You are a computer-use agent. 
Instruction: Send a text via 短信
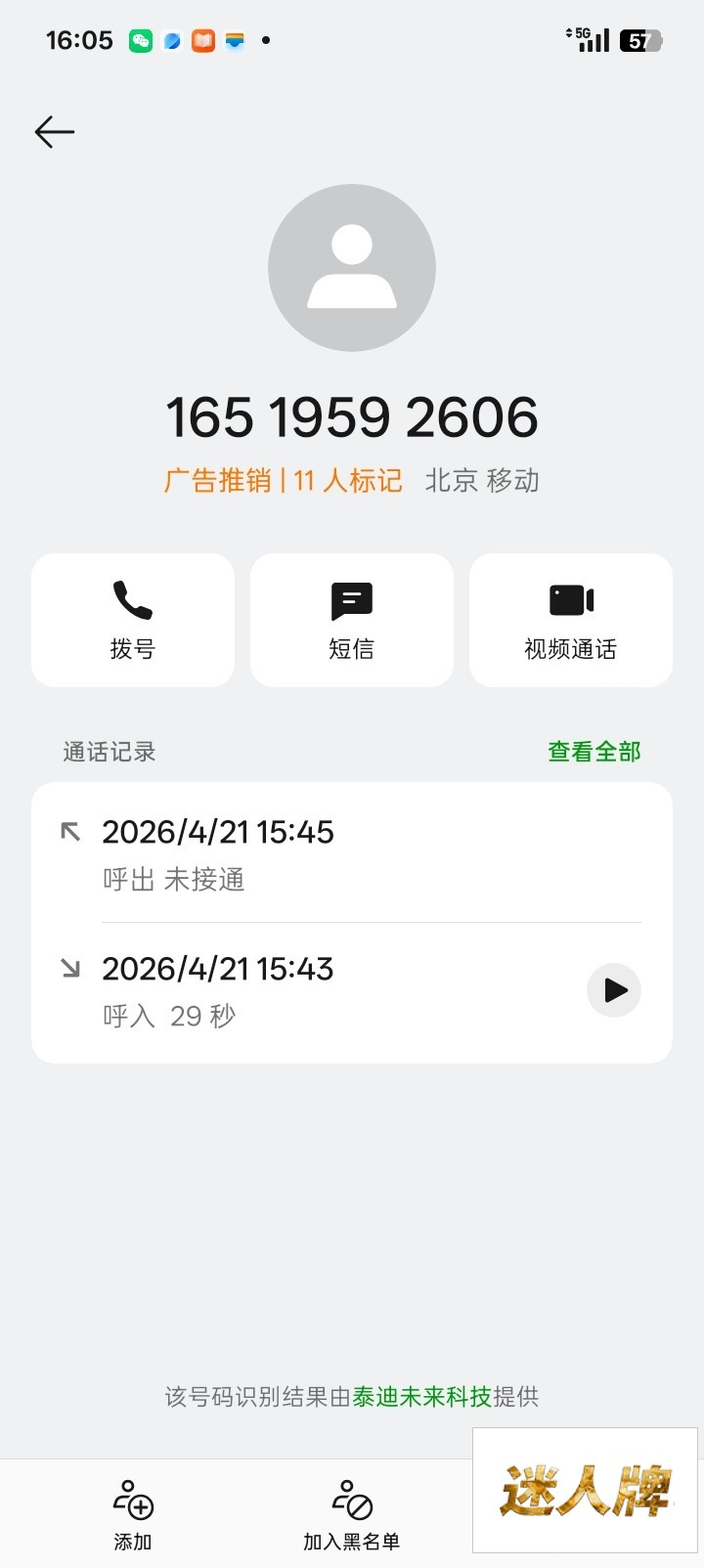coord(352,620)
